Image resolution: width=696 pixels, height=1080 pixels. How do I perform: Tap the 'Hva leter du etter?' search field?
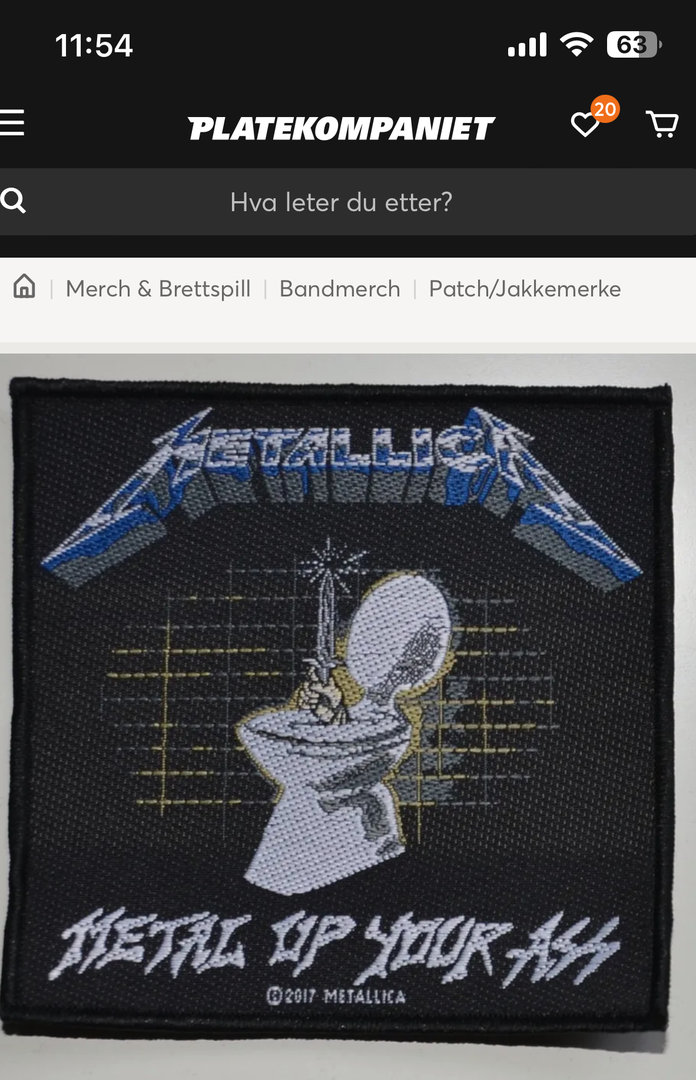click(x=341, y=203)
